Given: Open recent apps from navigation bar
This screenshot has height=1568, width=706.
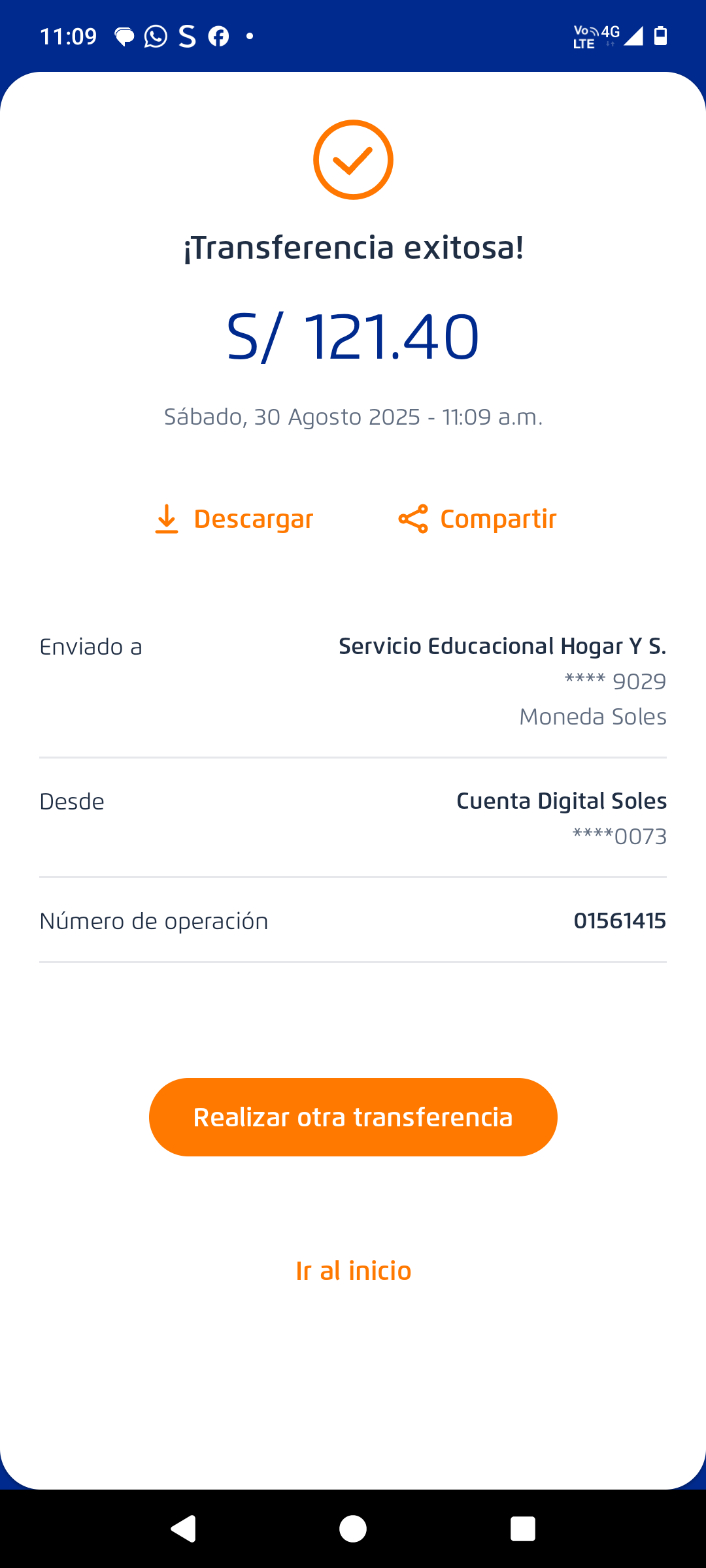Looking at the screenshot, I should pos(522,1529).
